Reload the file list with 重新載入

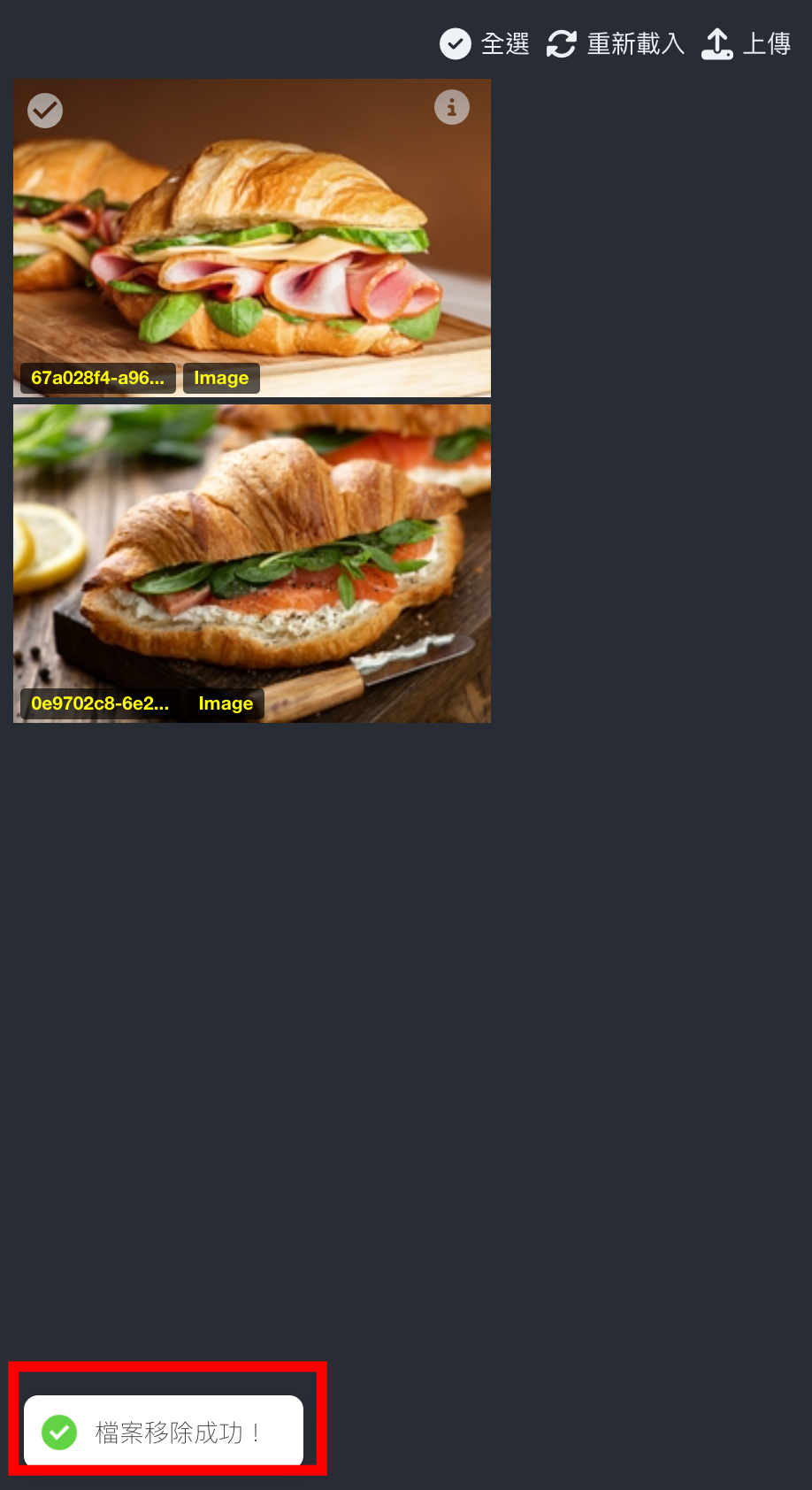coord(616,43)
